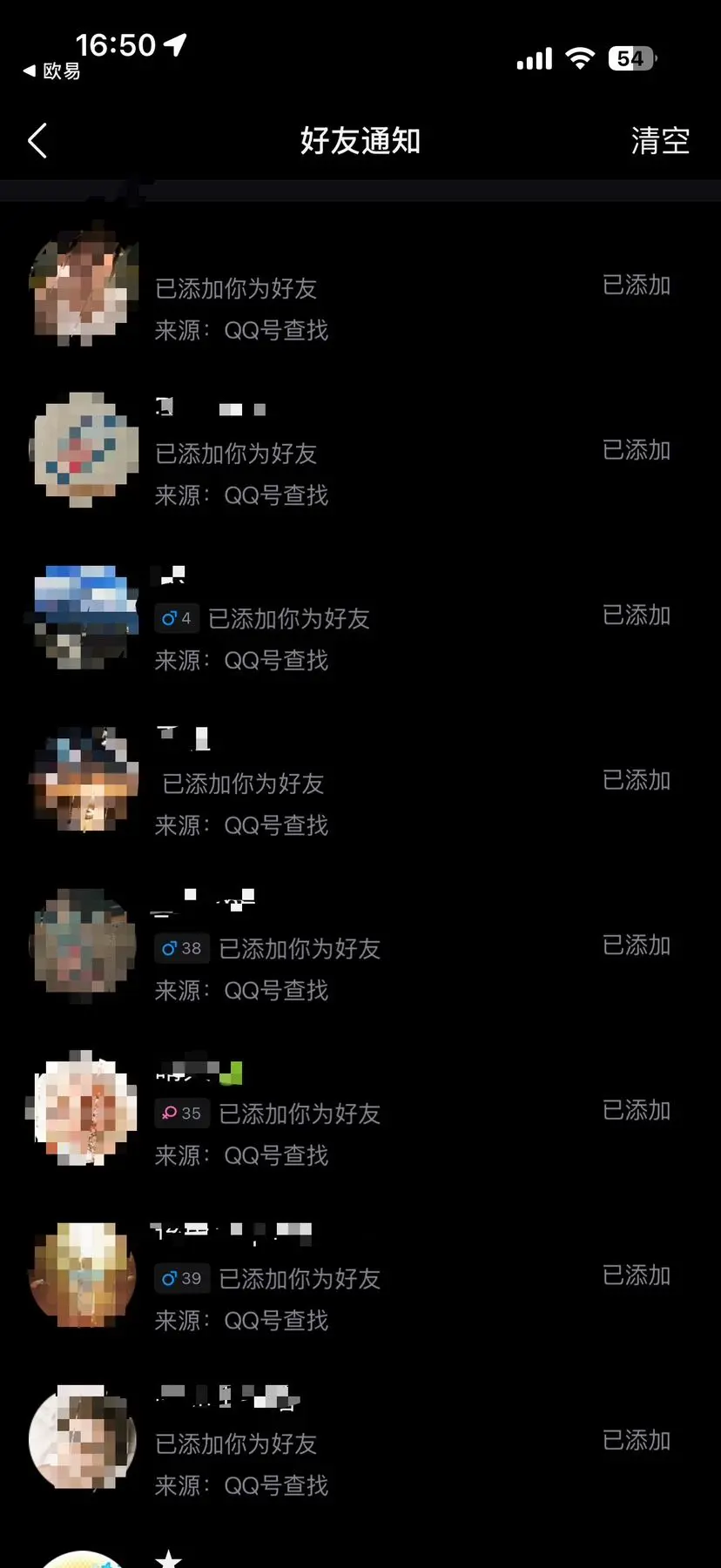Tap the ♂4 male gender badge
This screenshot has height=1568, width=721.
pyautogui.click(x=176, y=618)
